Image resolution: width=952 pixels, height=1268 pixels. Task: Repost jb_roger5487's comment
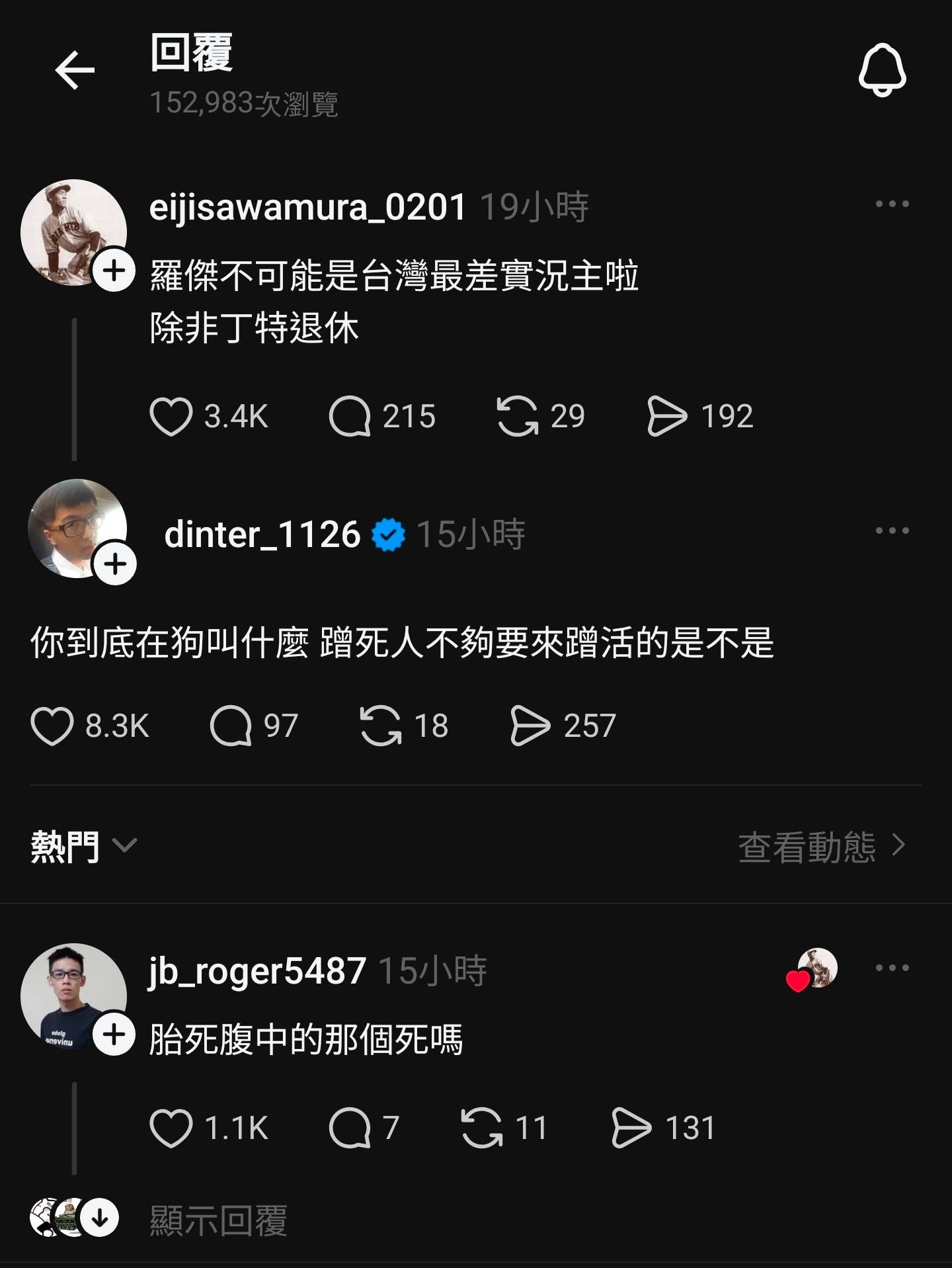point(481,1128)
